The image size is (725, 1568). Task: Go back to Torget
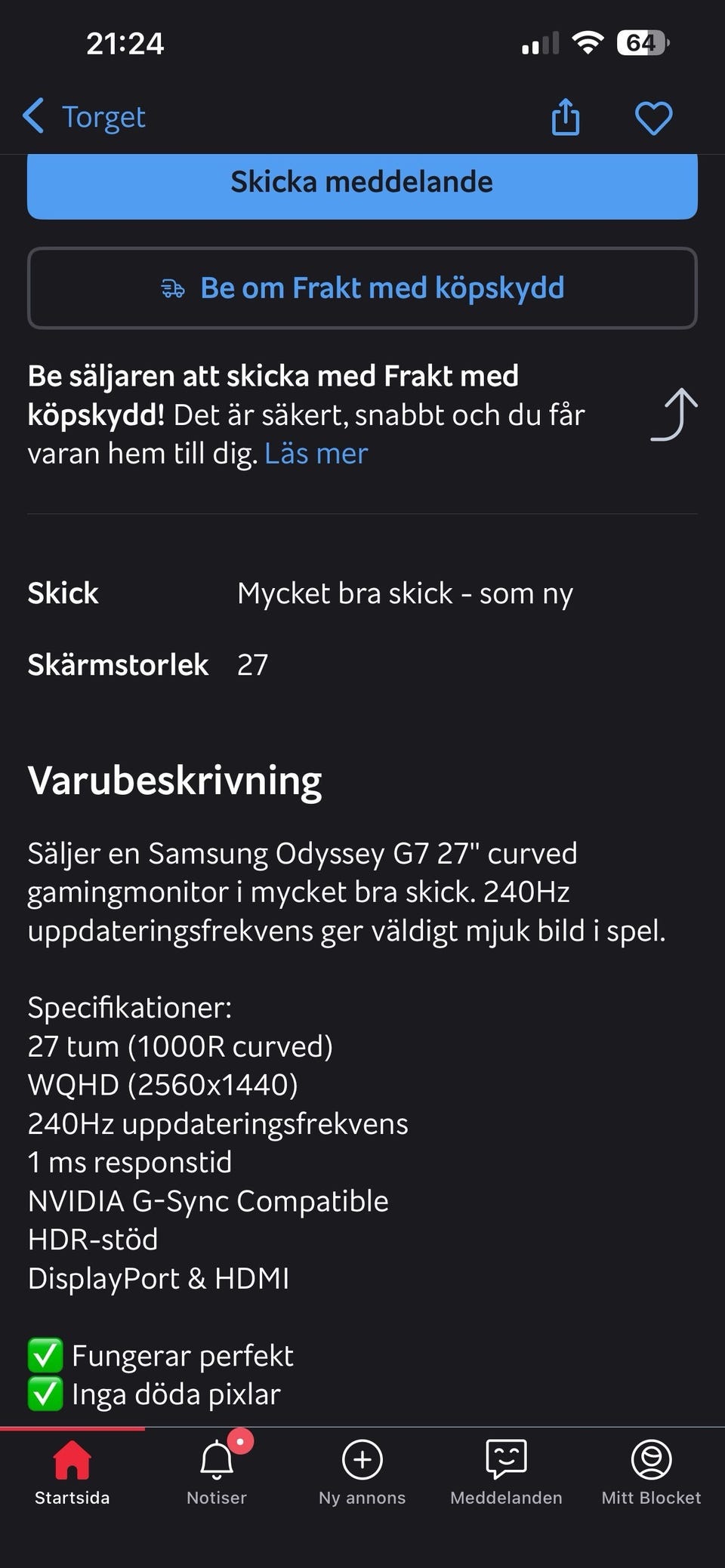point(84,117)
